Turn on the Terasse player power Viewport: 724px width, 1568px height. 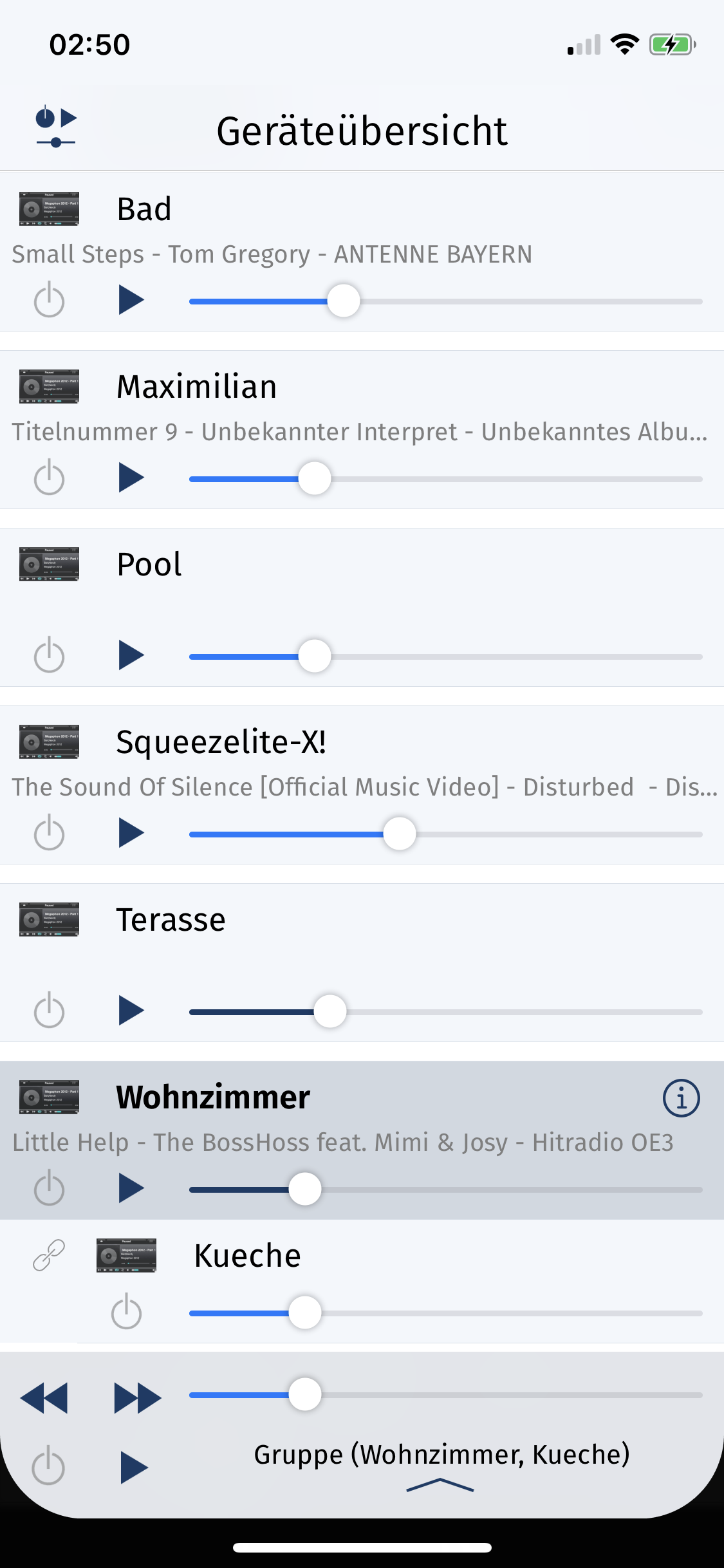pyautogui.click(x=49, y=1011)
